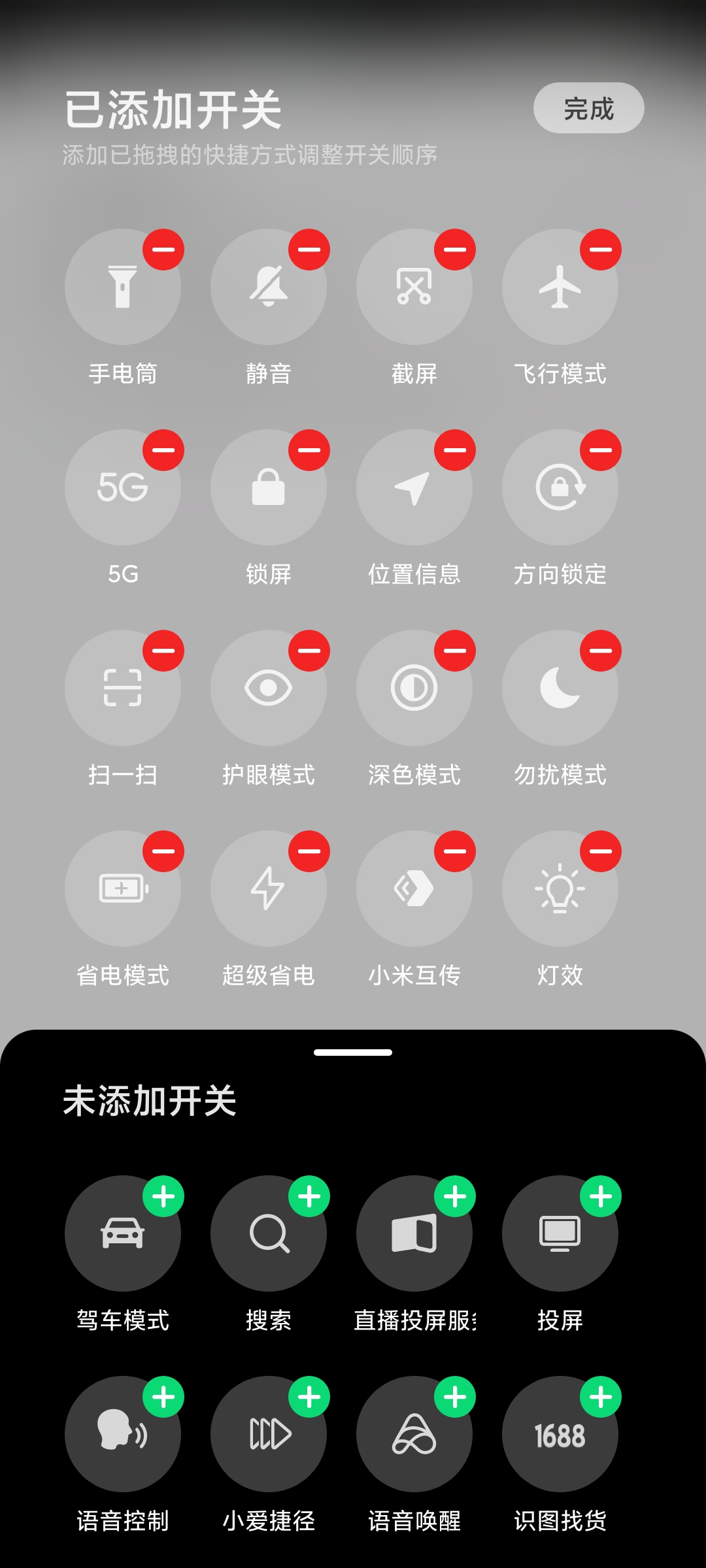Screen dimensions: 706x1568
Task: Add 语音控制 to the added switches
Action: 163,1397
